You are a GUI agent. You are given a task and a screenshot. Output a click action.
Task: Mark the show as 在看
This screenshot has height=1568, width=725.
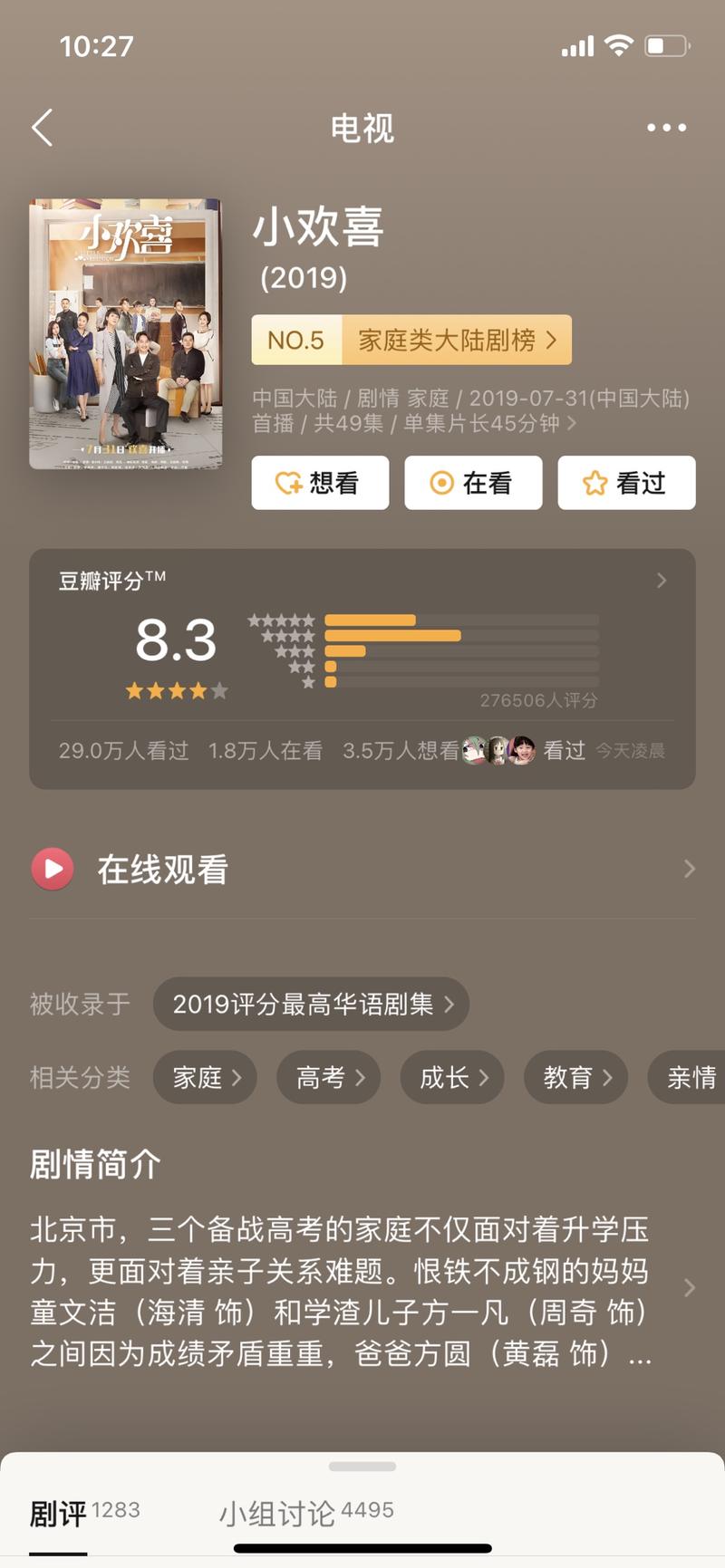pos(473,483)
